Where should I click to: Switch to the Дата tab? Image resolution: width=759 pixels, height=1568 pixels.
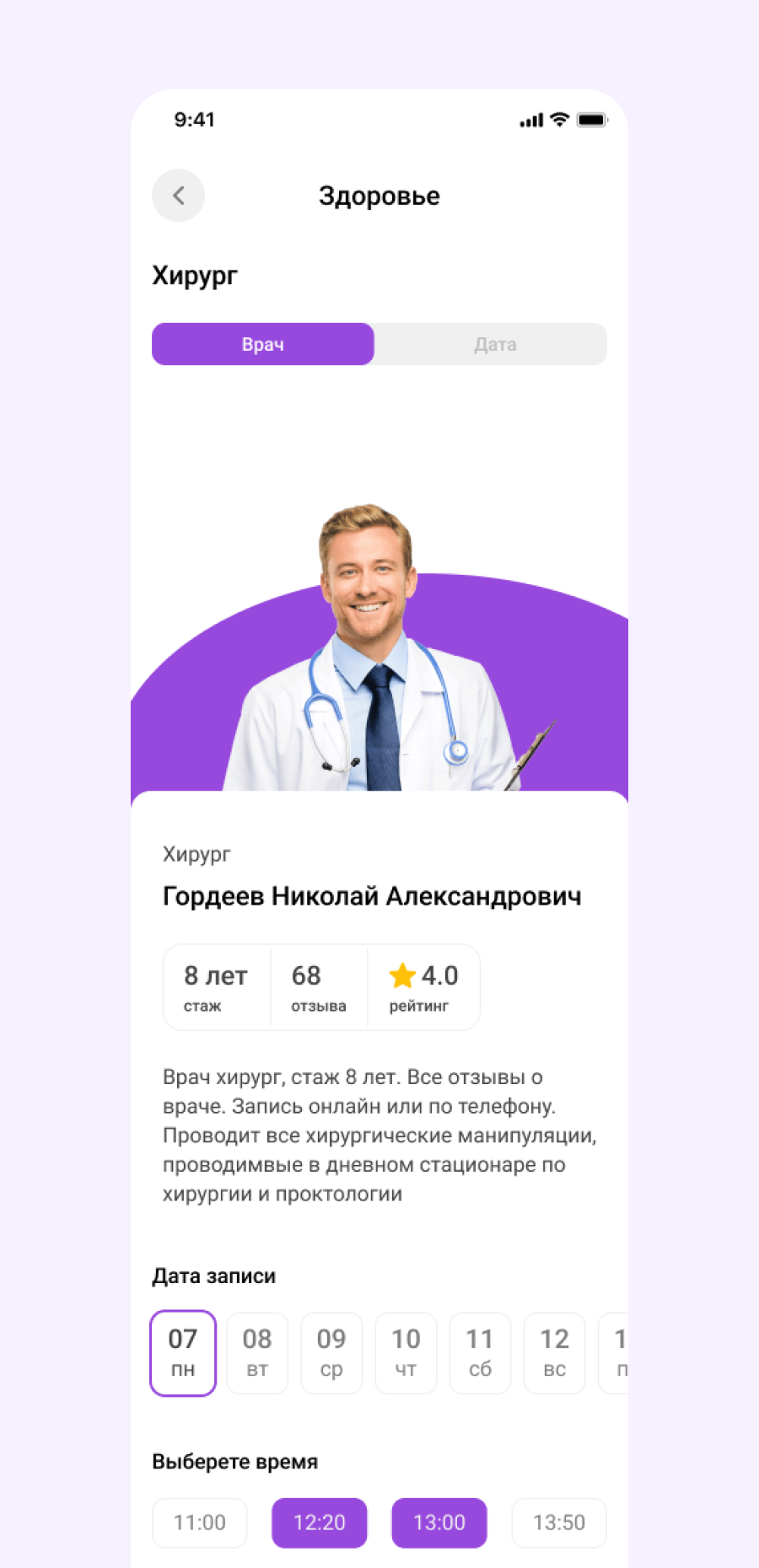(494, 344)
